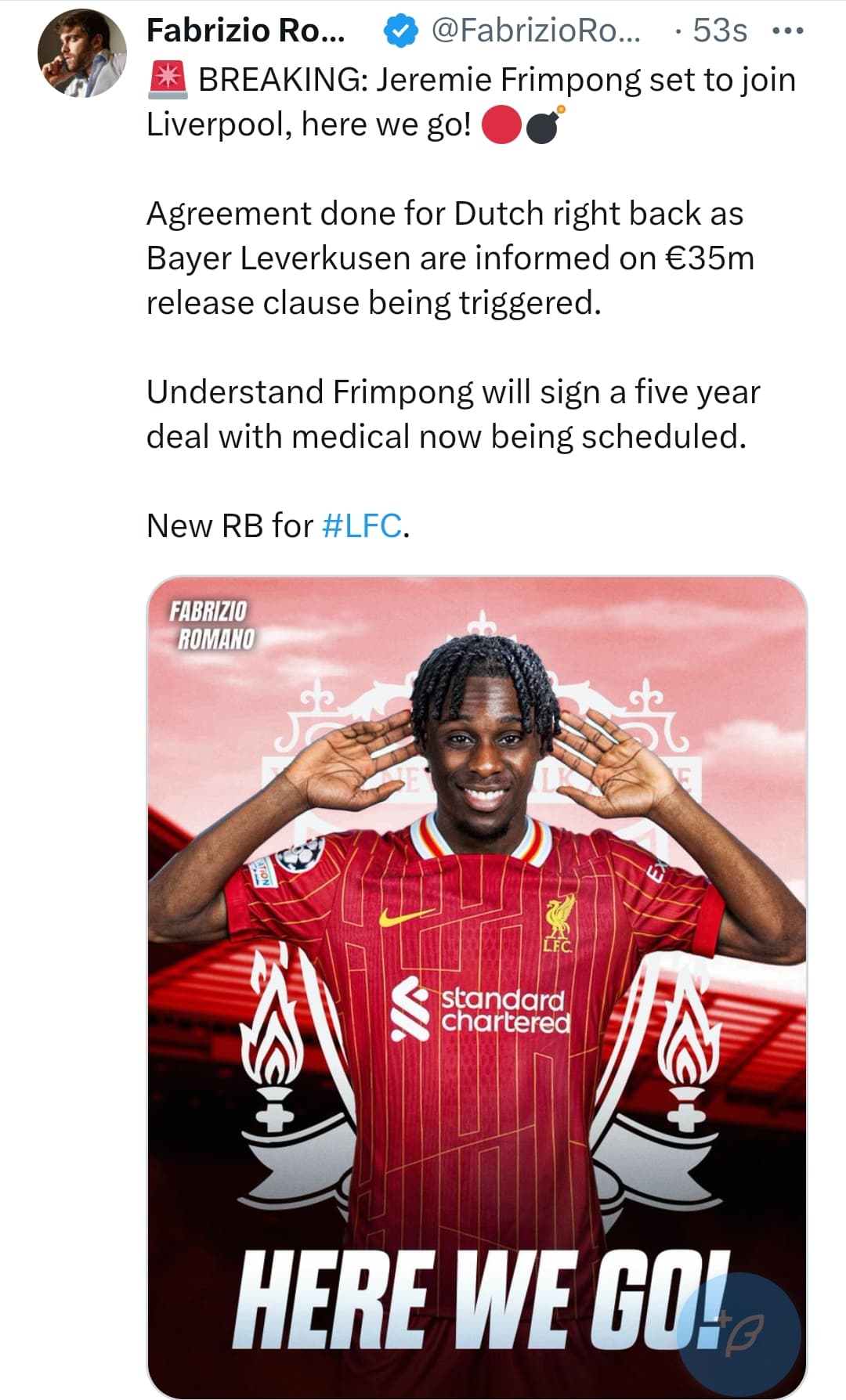Screen dimensions: 846x1400
Task: Open the @FabrizioRo handle profile
Action: coord(536,31)
